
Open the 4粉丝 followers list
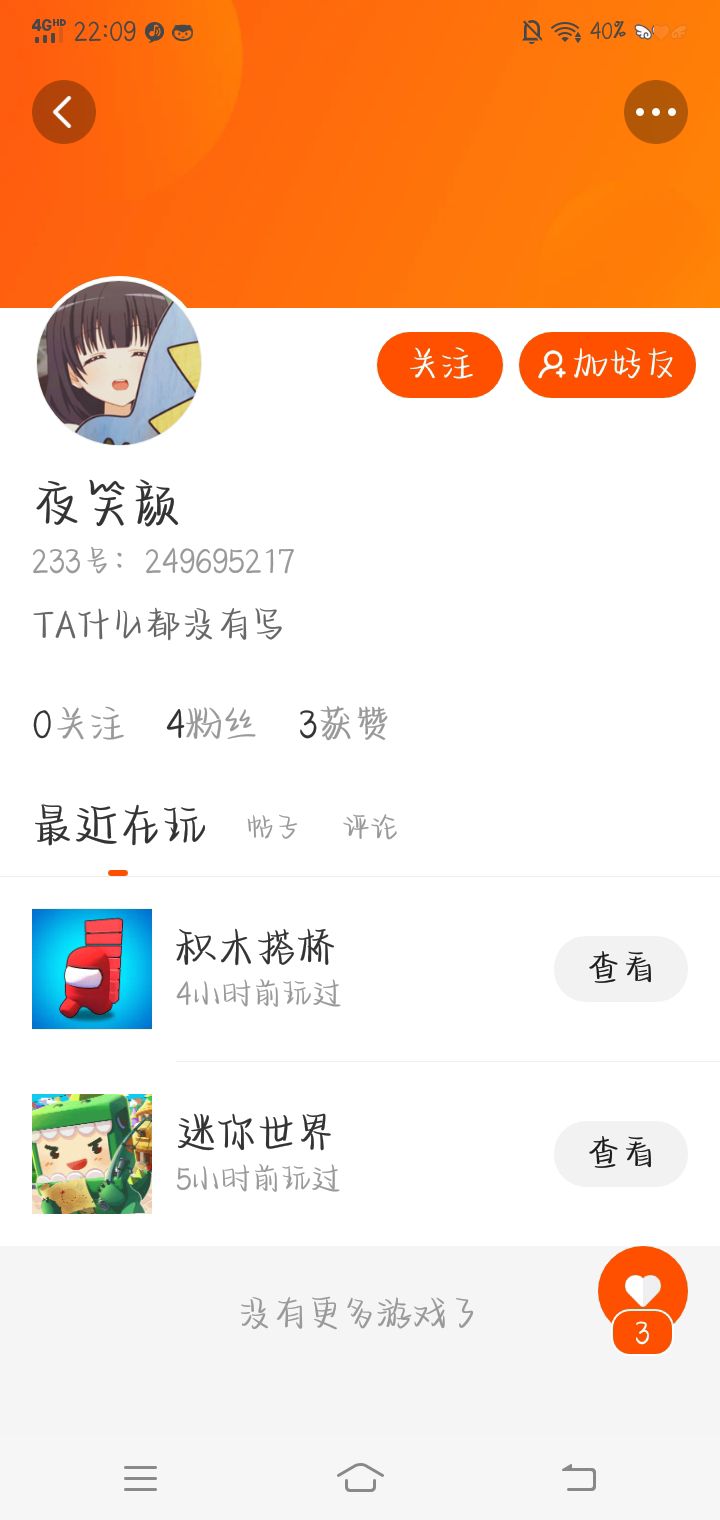tap(211, 724)
